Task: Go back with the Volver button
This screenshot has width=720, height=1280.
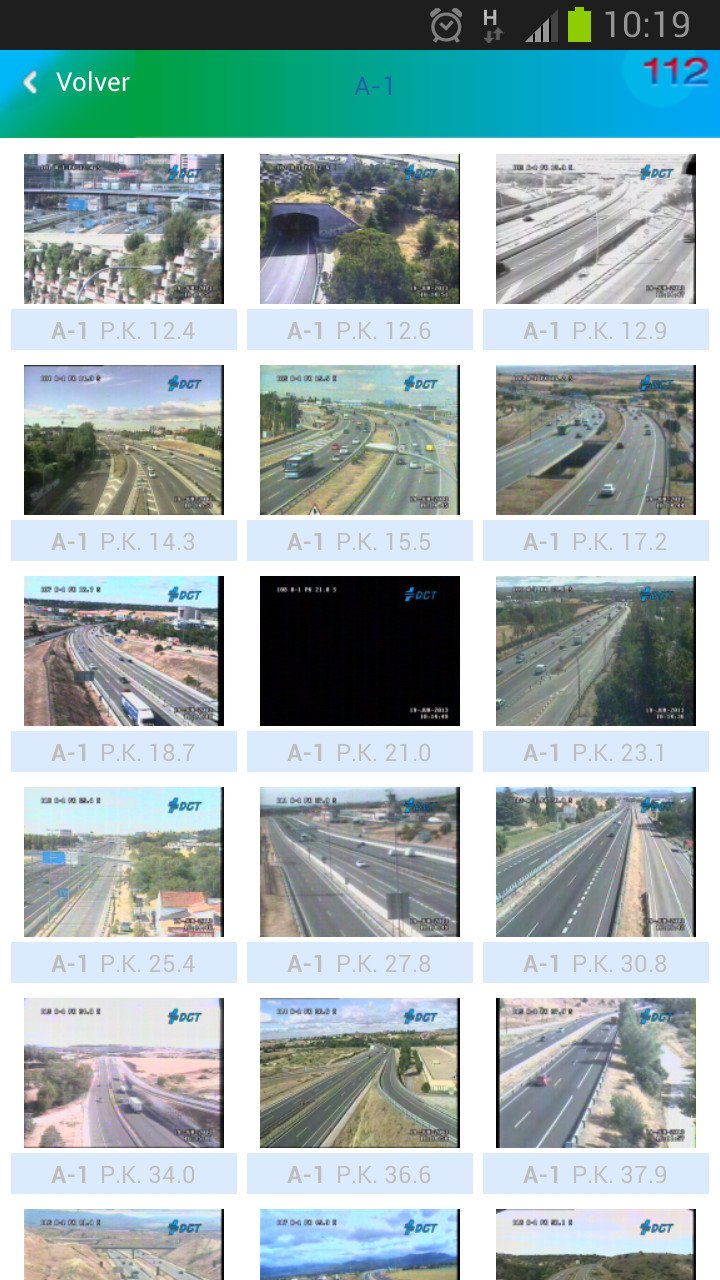Action: click(x=76, y=82)
